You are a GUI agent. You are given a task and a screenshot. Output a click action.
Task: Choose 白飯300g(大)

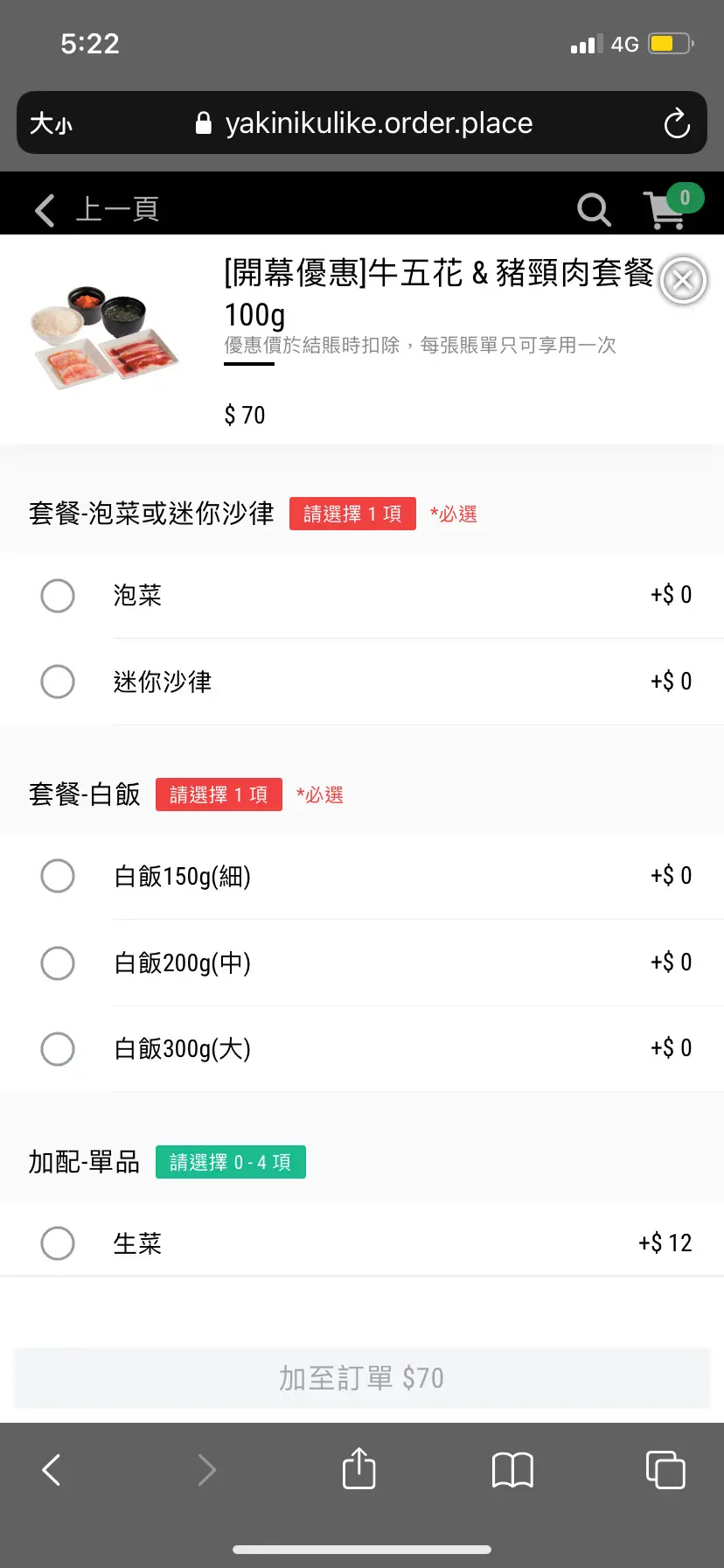point(362,1048)
